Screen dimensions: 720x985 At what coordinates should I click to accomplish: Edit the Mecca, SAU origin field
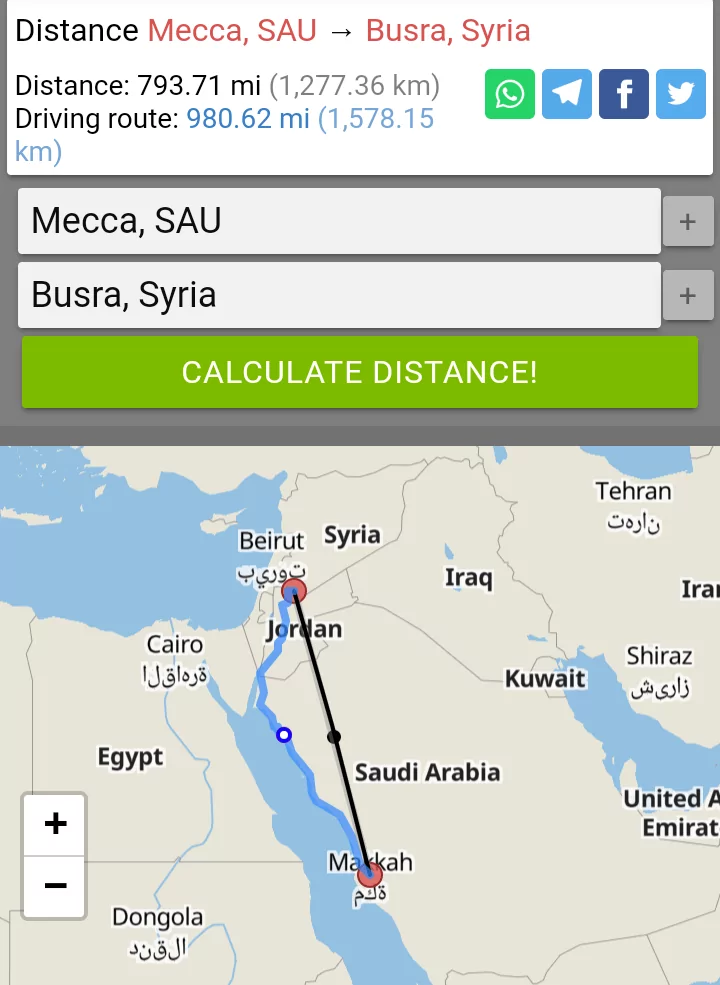pyautogui.click(x=339, y=221)
